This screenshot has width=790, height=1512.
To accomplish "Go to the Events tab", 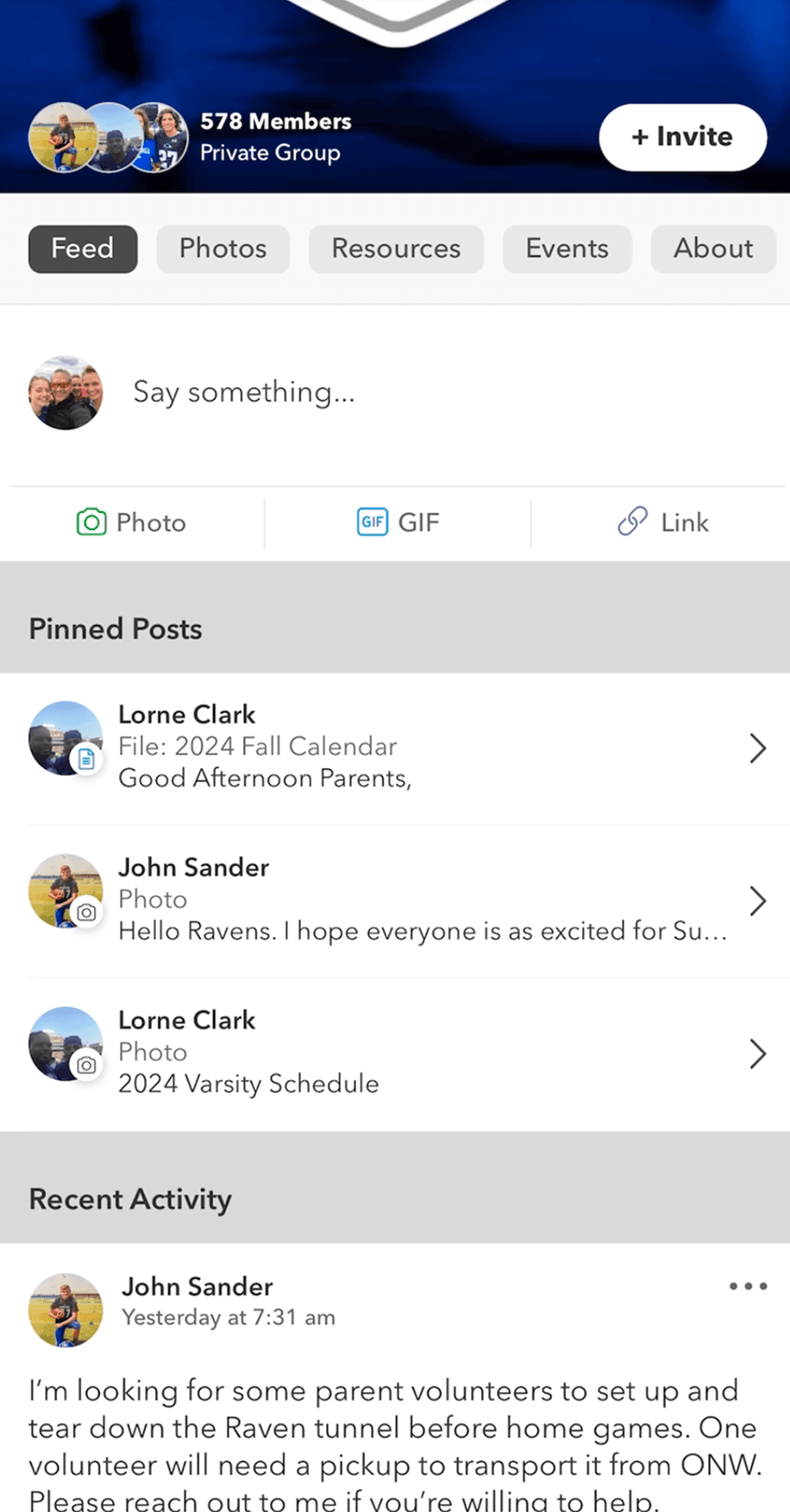I will [x=567, y=249].
